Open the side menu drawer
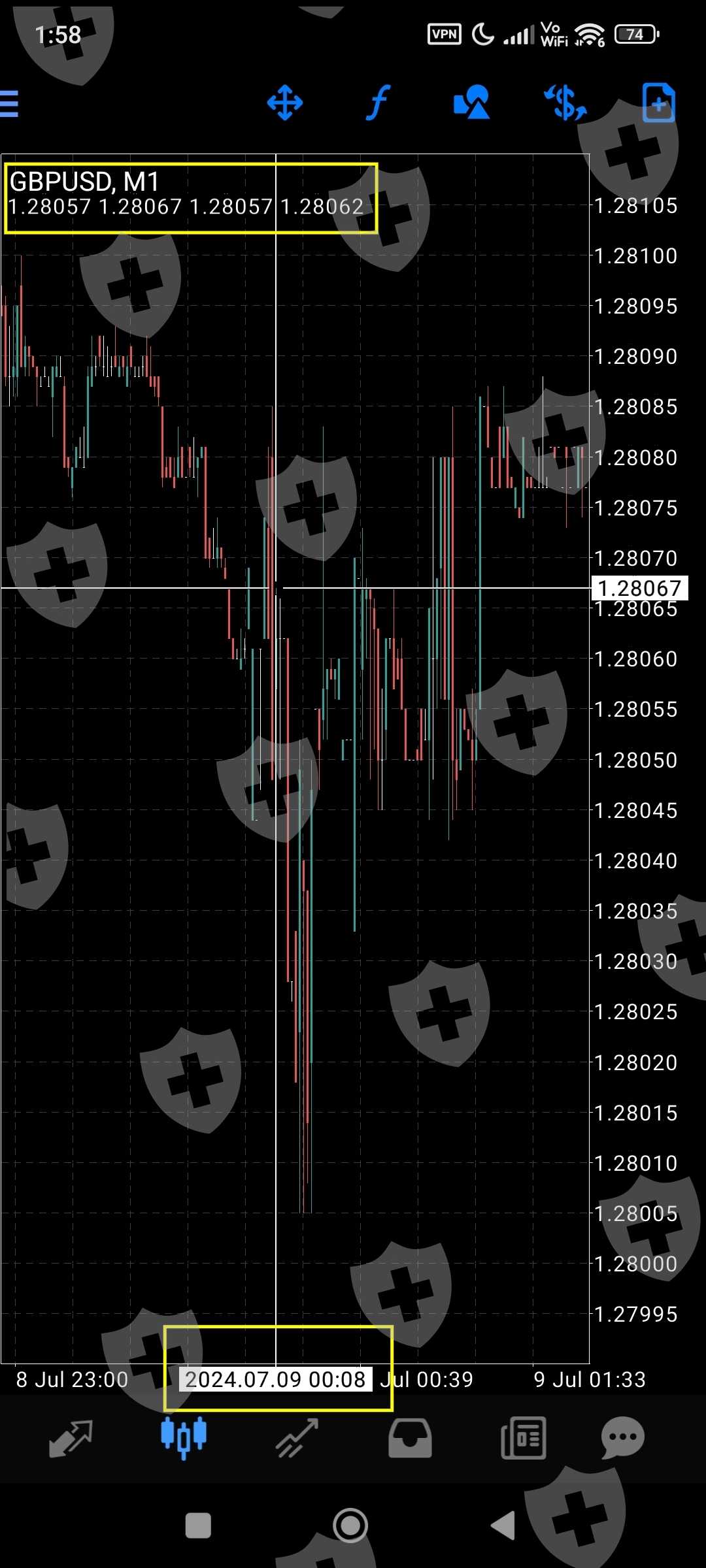Viewport: 706px width, 1568px height. tap(9, 103)
